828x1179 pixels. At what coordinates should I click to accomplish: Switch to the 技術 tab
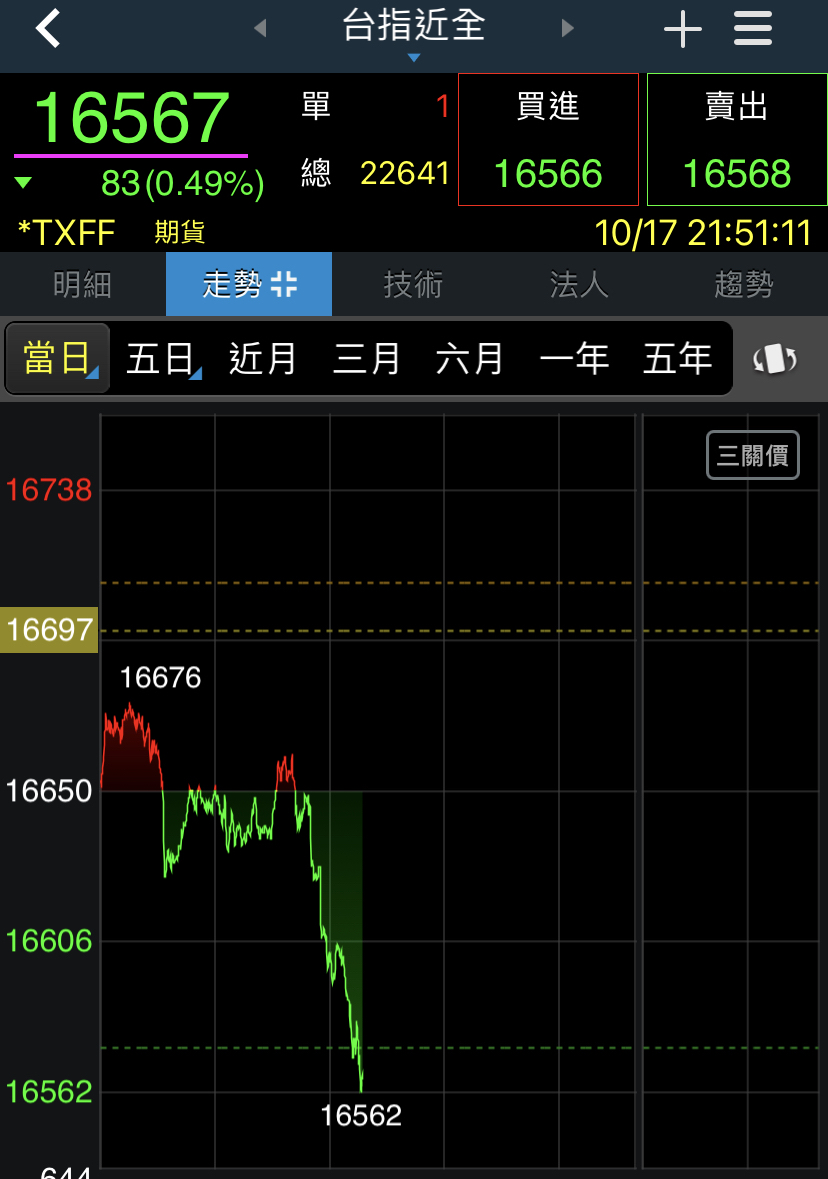click(413, 284)
